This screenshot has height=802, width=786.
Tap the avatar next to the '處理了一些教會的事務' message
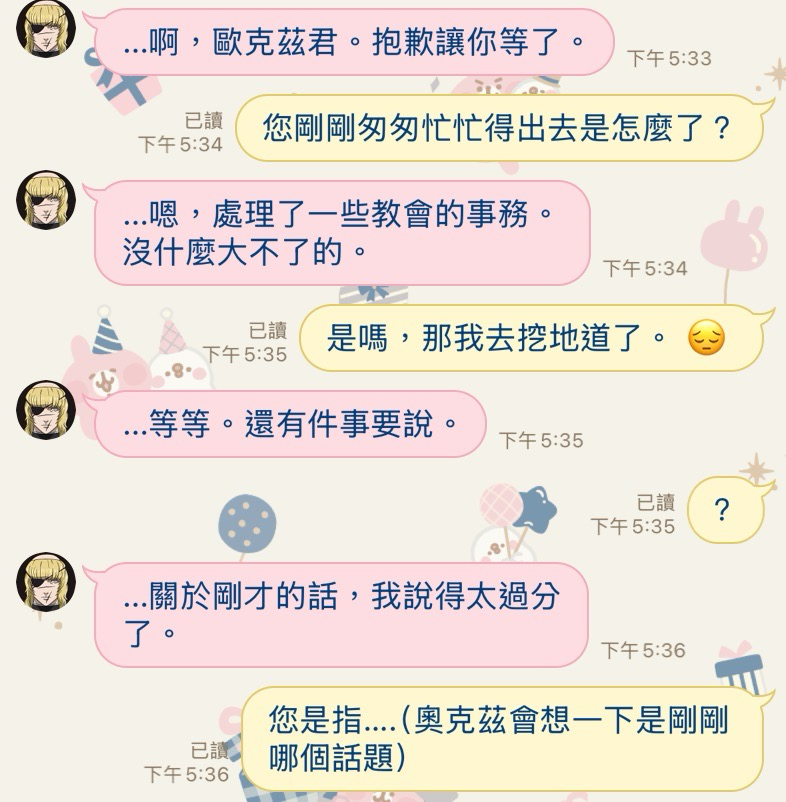click(x=46, y=201)
